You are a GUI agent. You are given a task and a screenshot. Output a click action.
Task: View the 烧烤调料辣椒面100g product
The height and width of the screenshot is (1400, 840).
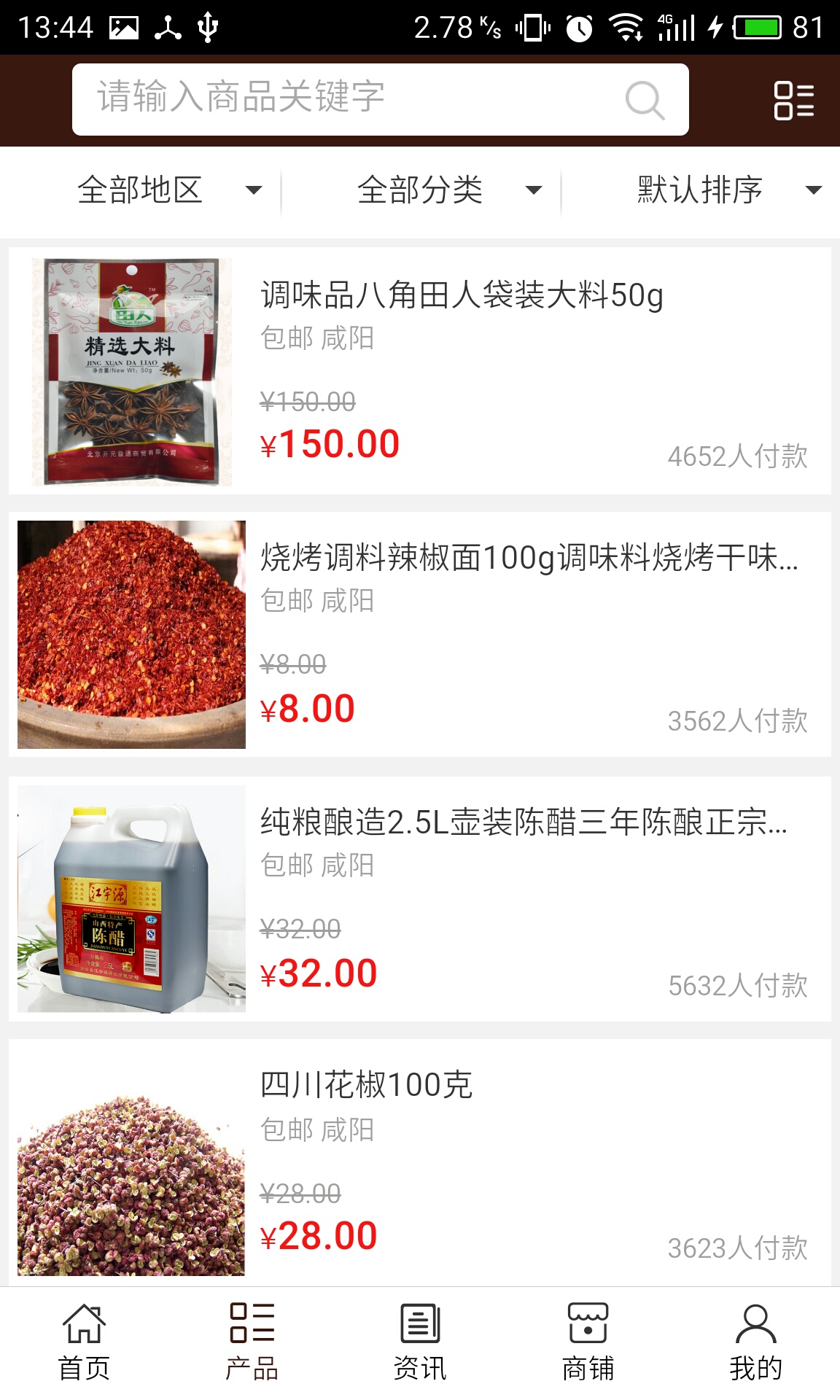(x=529, y=558)
